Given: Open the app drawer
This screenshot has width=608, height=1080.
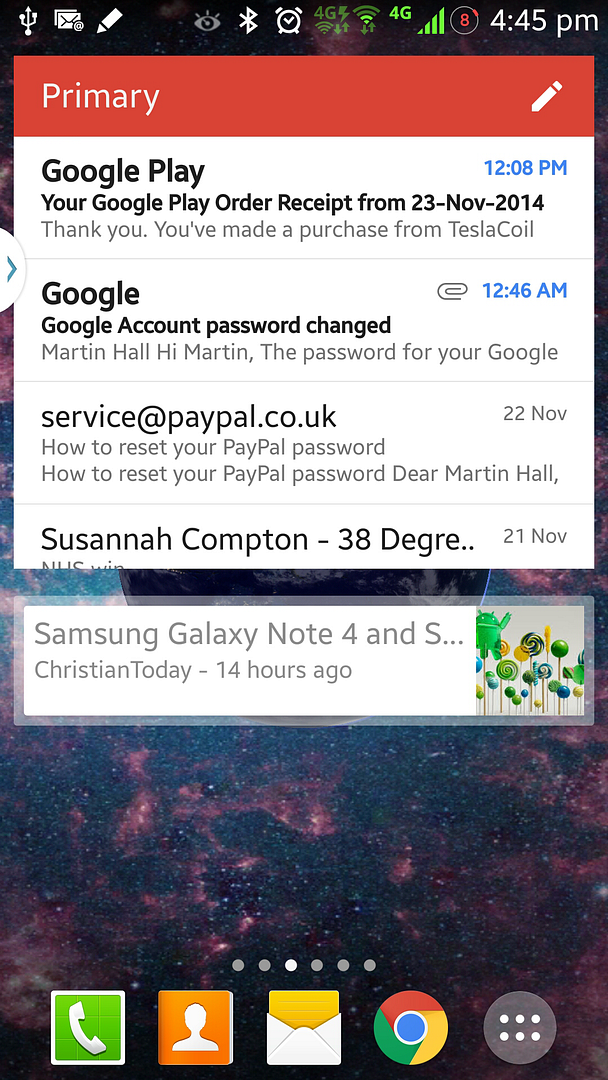Looking at the screenshot, I should (519, 1028).
